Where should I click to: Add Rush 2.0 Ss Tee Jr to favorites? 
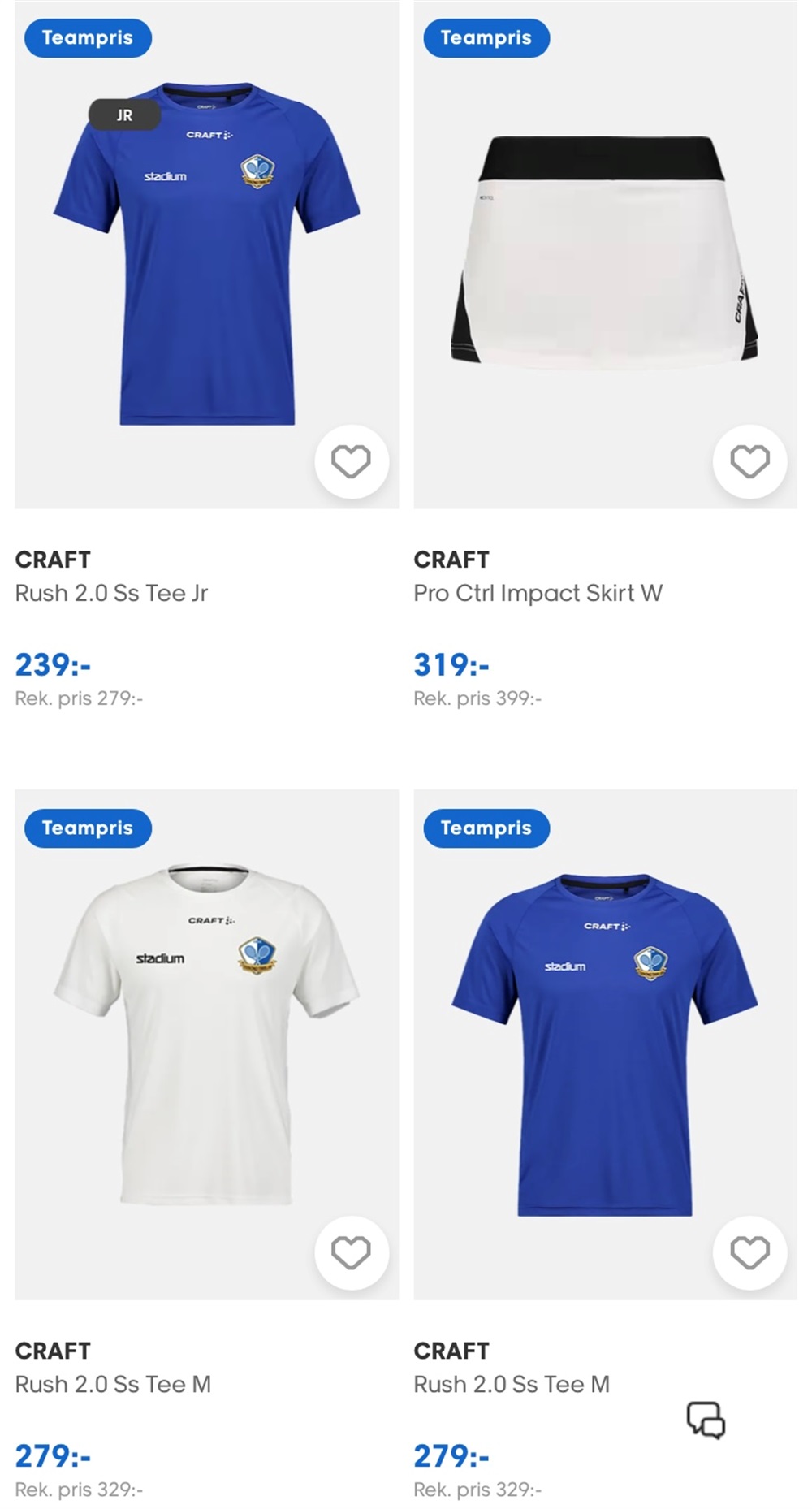351,461
